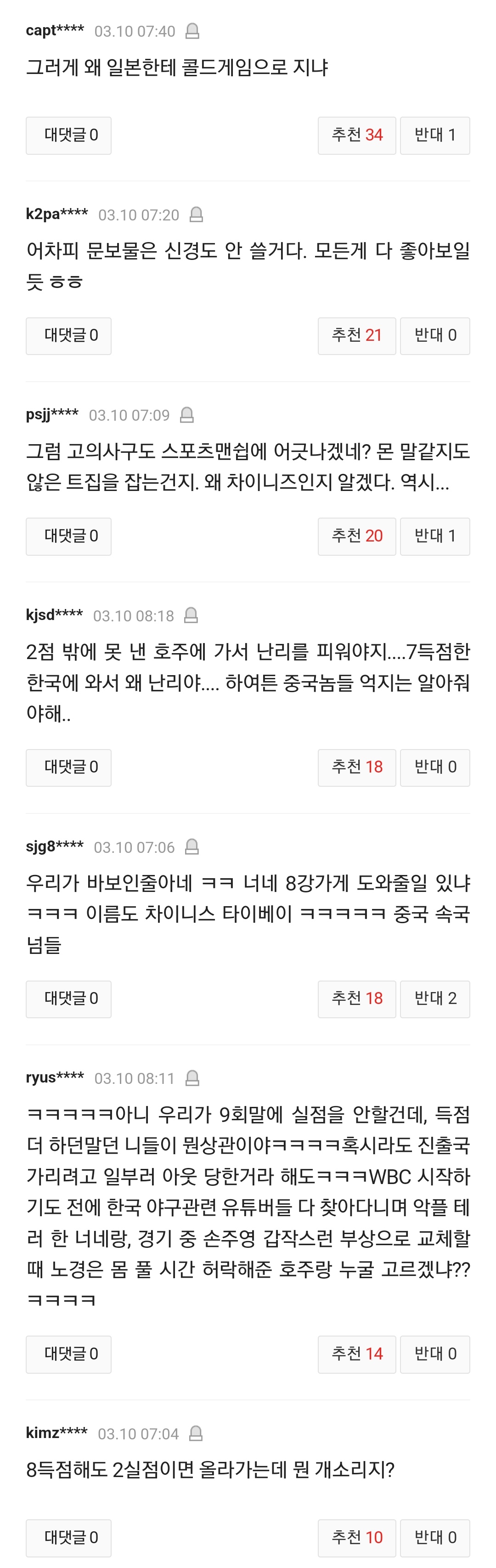Reply to kjsd****'s comment via 대댓글
The height and width of the screenshot is (1568, 496).
click(69, 767)
